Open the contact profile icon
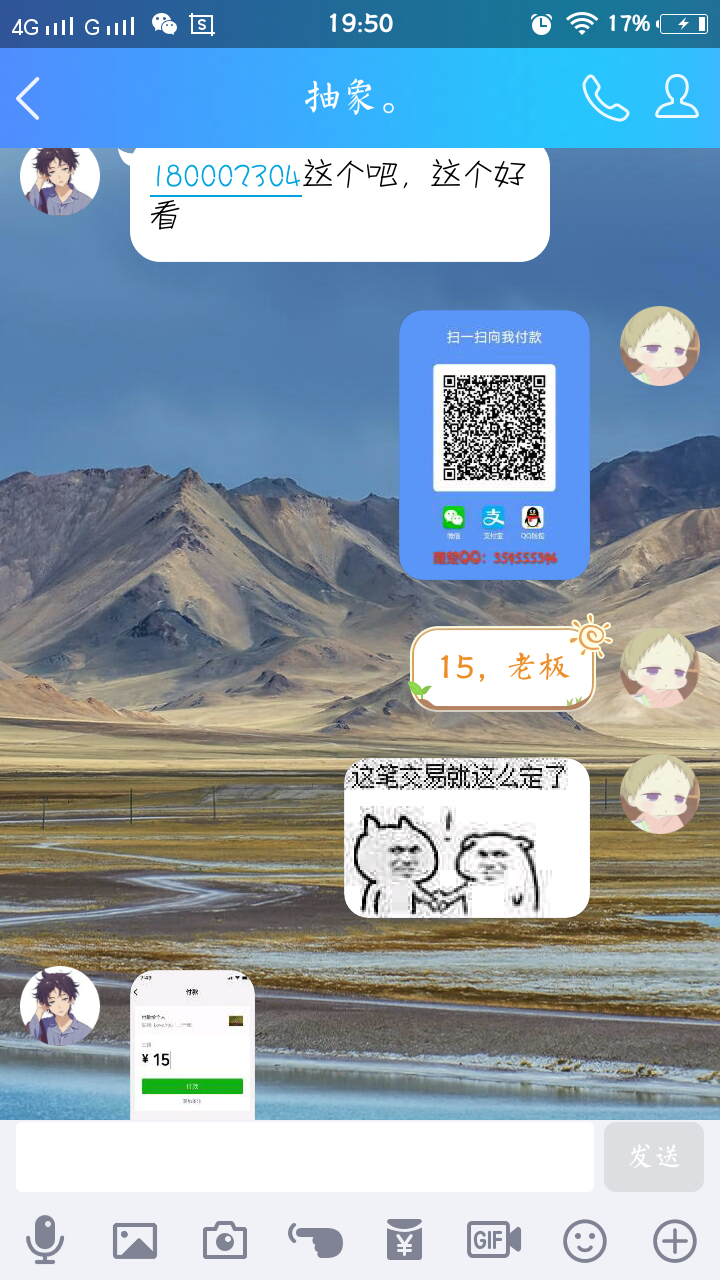Viewport: 720px width, 1280px height. (677, 98)
